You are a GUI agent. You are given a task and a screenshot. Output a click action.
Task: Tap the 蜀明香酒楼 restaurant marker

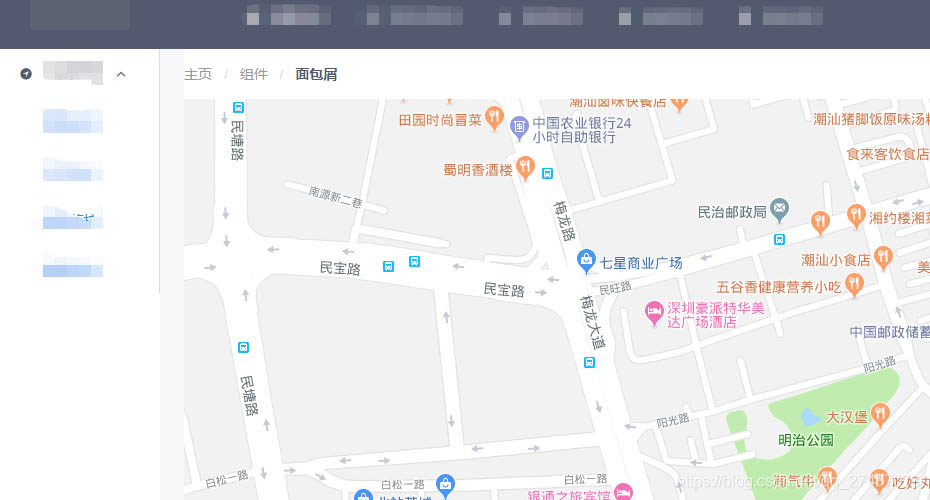(x=525, y=168)
